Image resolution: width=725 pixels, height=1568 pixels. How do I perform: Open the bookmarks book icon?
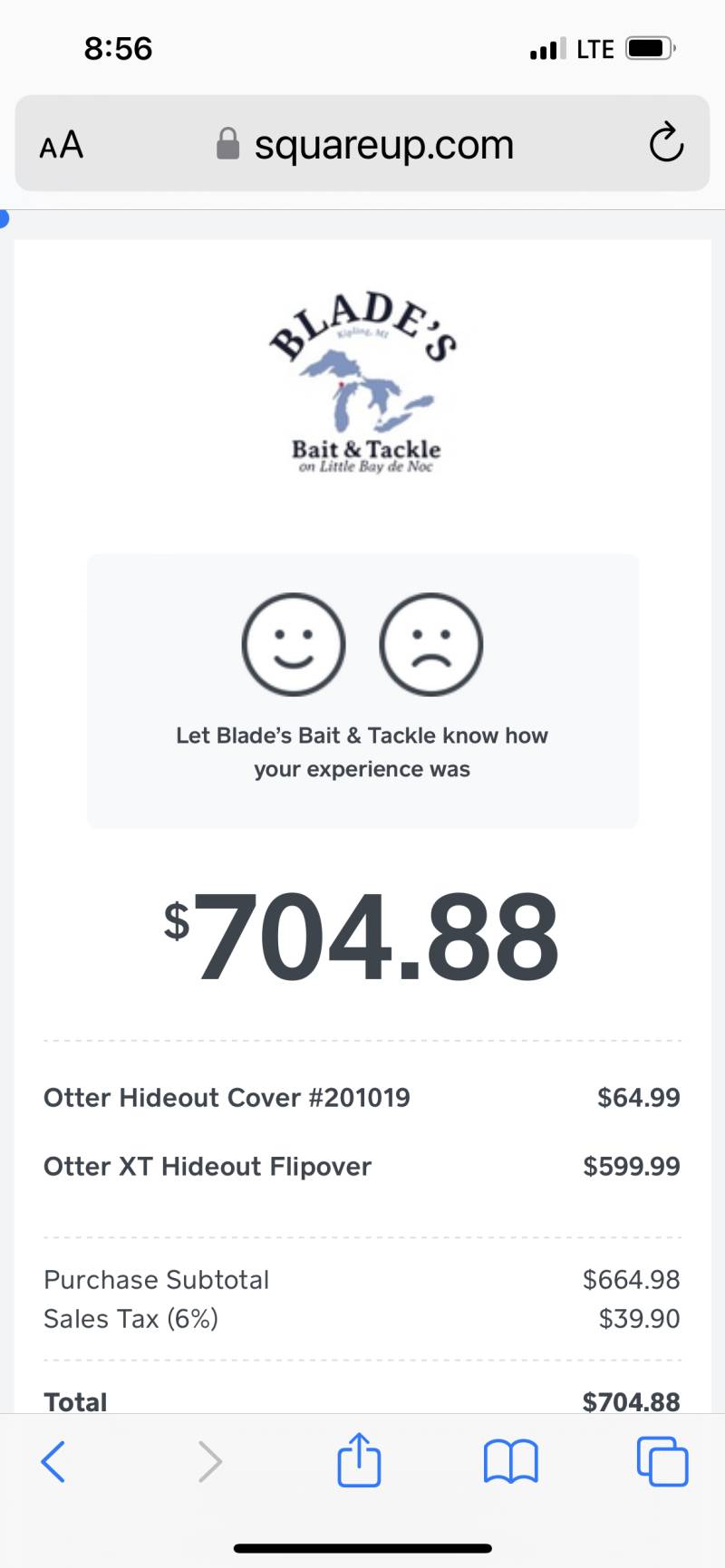tap(511, 1461)
